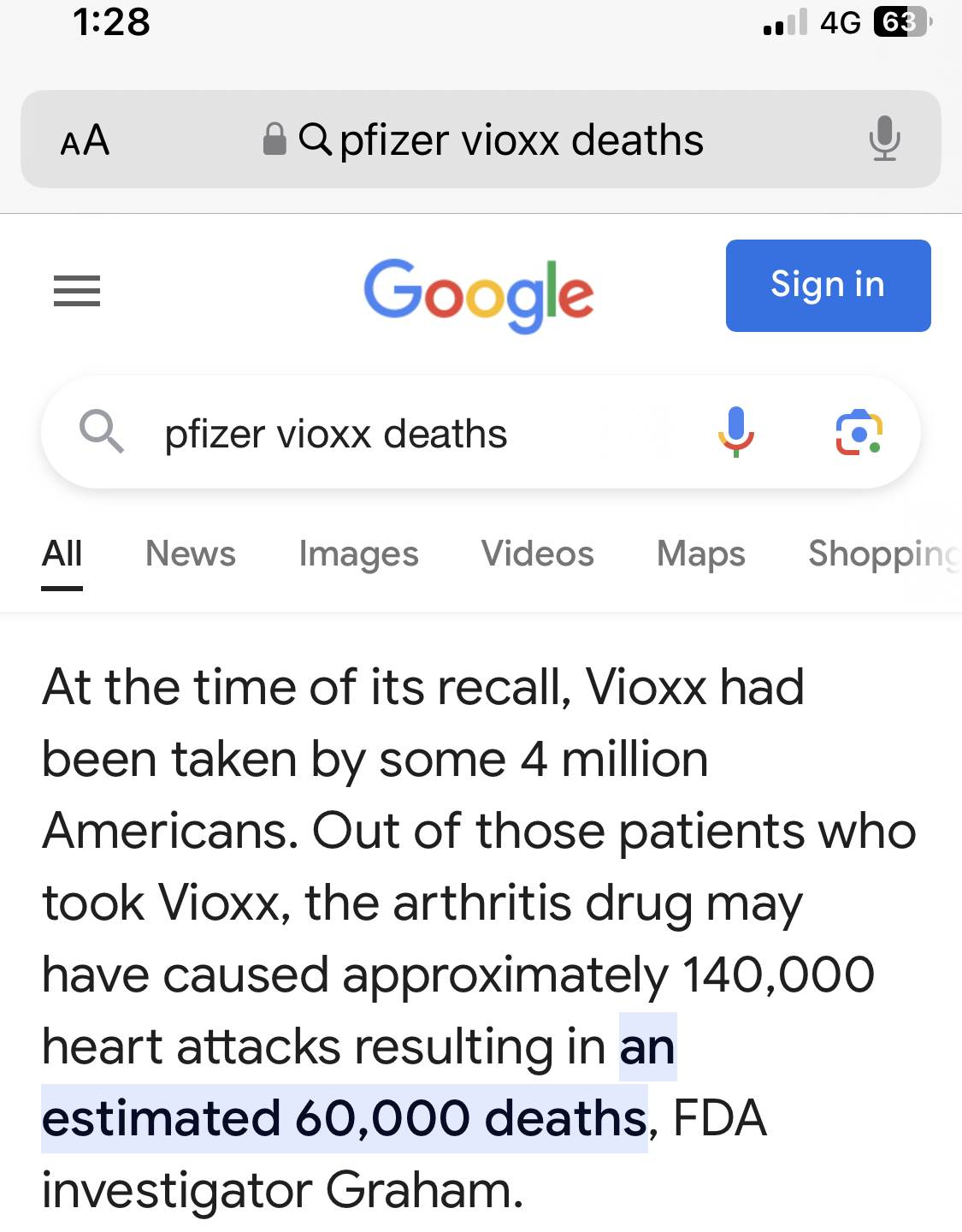This screenshot has height=1232, width=962.
Task: Open Google Lens camera search
Action: coord(859,432)
